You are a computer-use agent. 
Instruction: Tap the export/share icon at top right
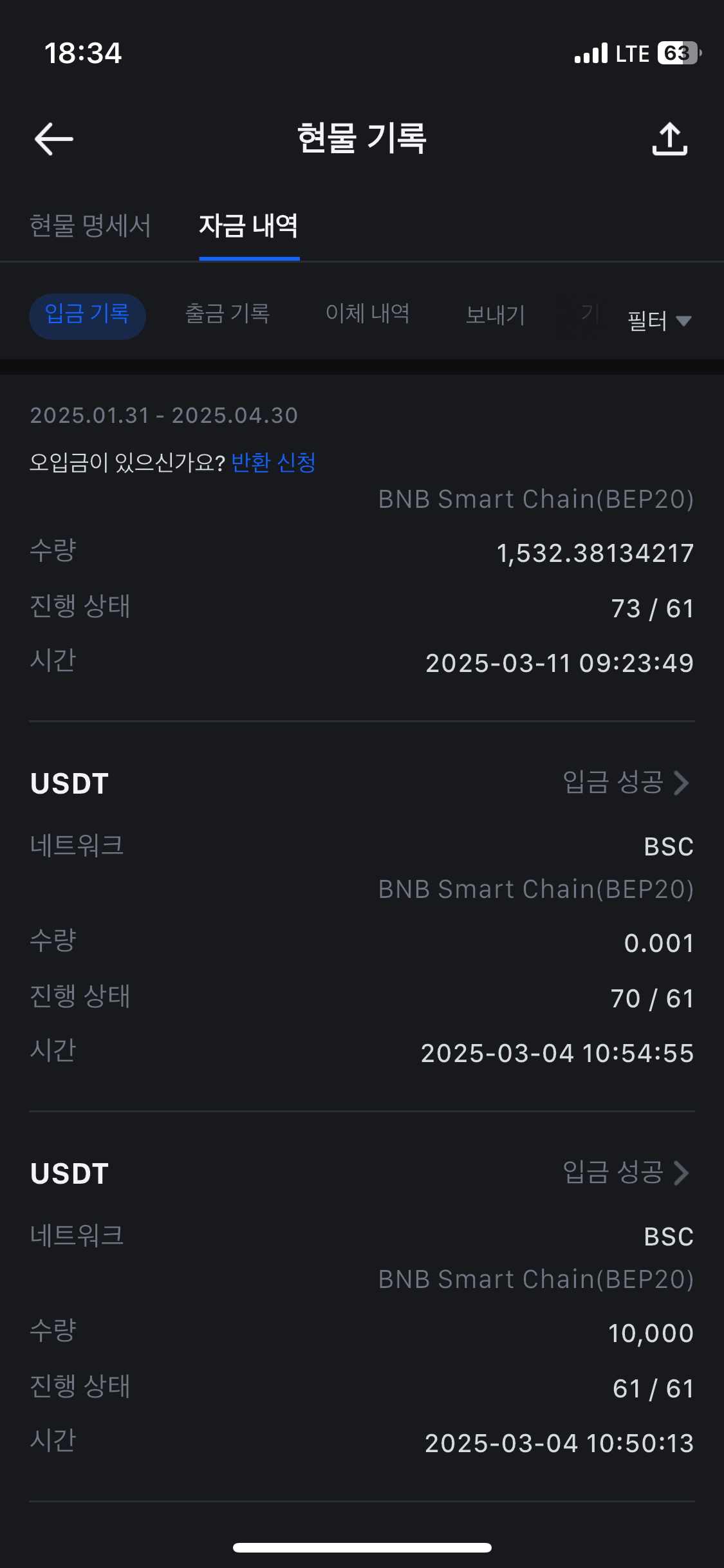pos(669,139)
